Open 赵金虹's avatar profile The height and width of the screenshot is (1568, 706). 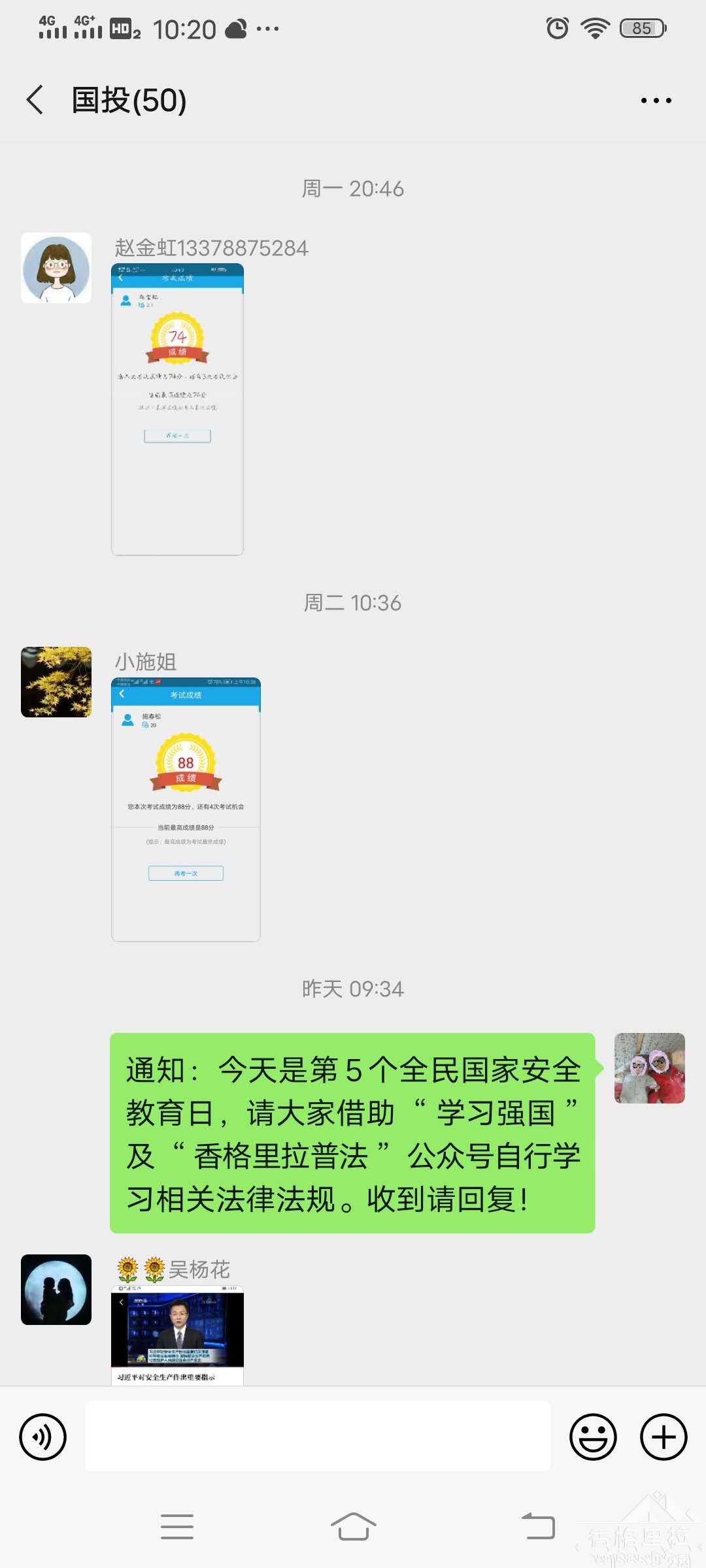(56, 268)
